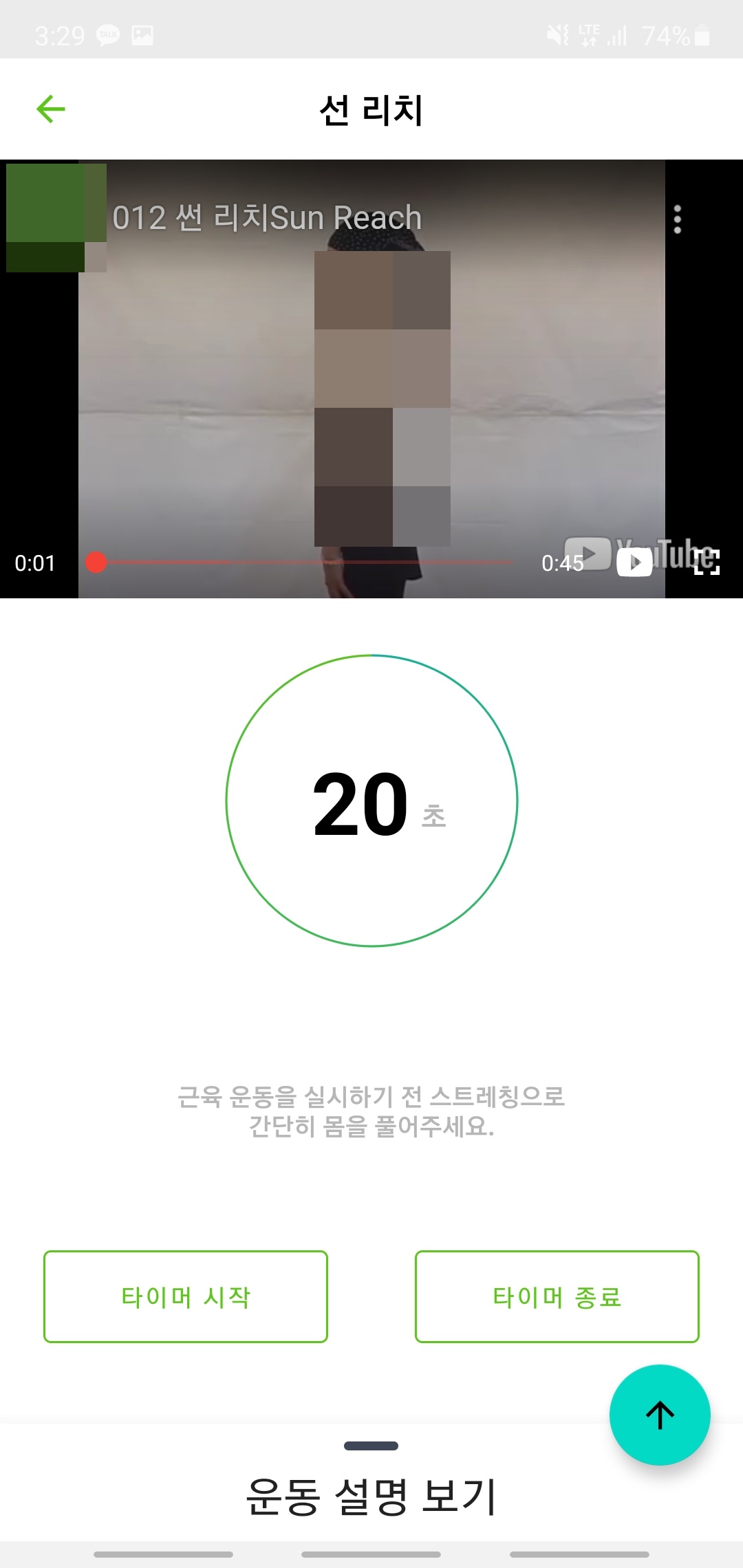743x1568 pixels.
Task: Open the video on YouTube
Action: pos(635,562)
